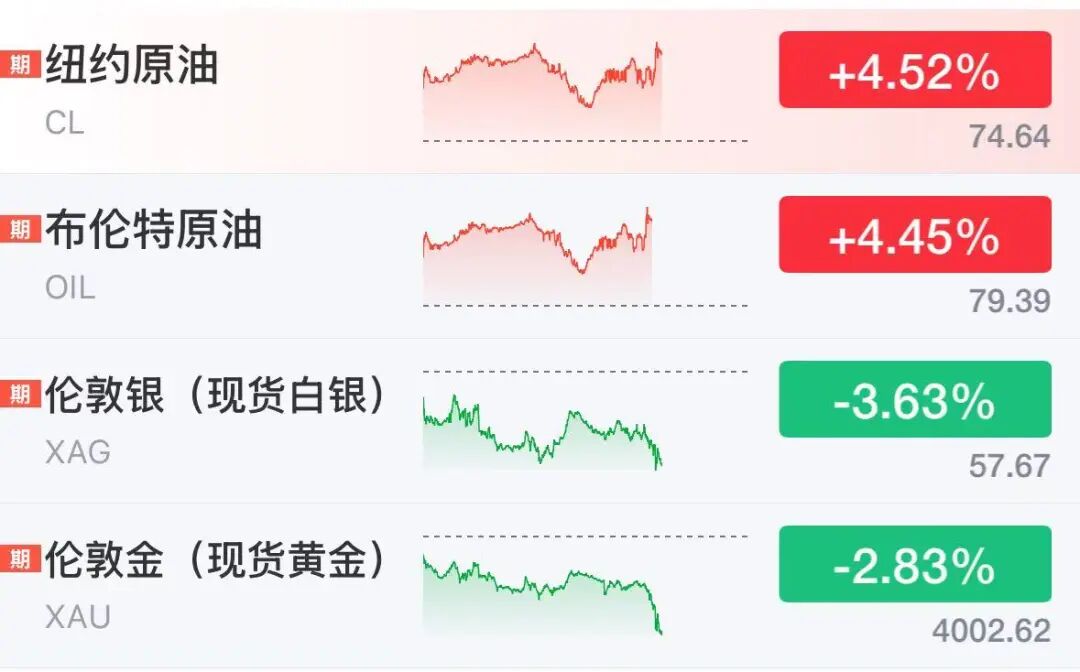Tap the -2.83% change badge
Screen dimensions: 1080x672
click(x=915, y=564)
